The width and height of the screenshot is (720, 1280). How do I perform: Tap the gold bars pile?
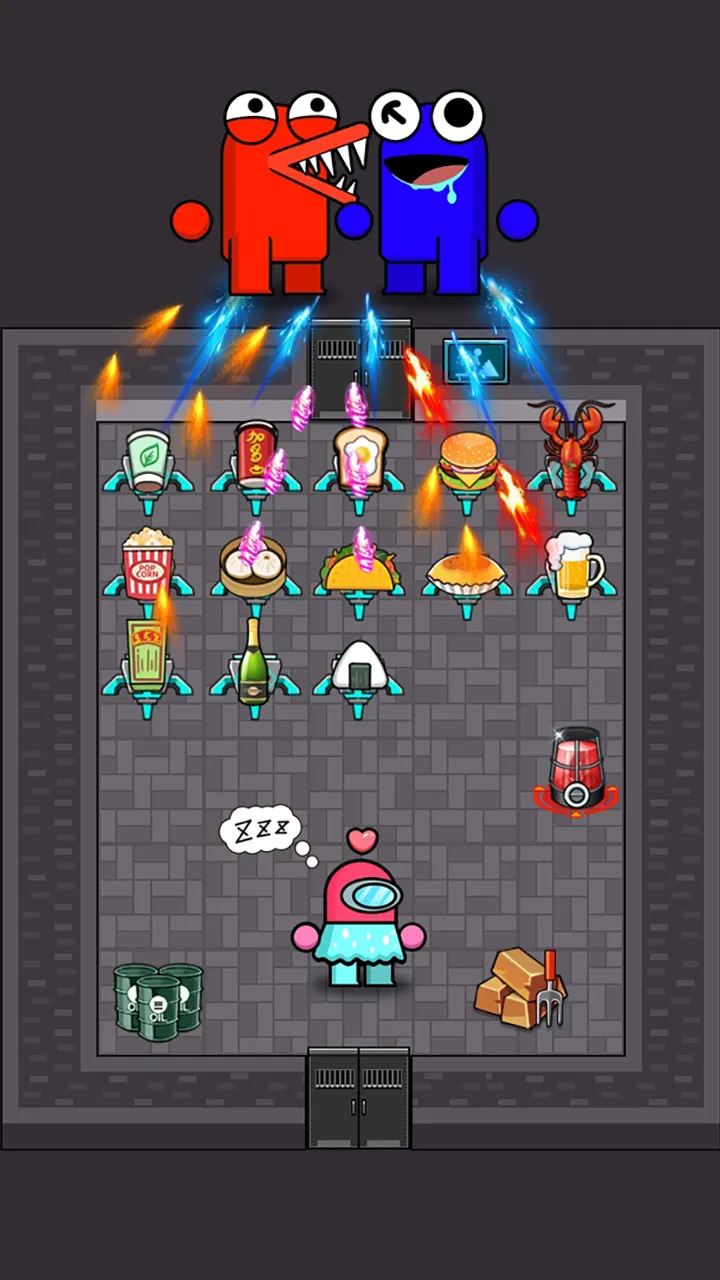[x=522, y=988]
